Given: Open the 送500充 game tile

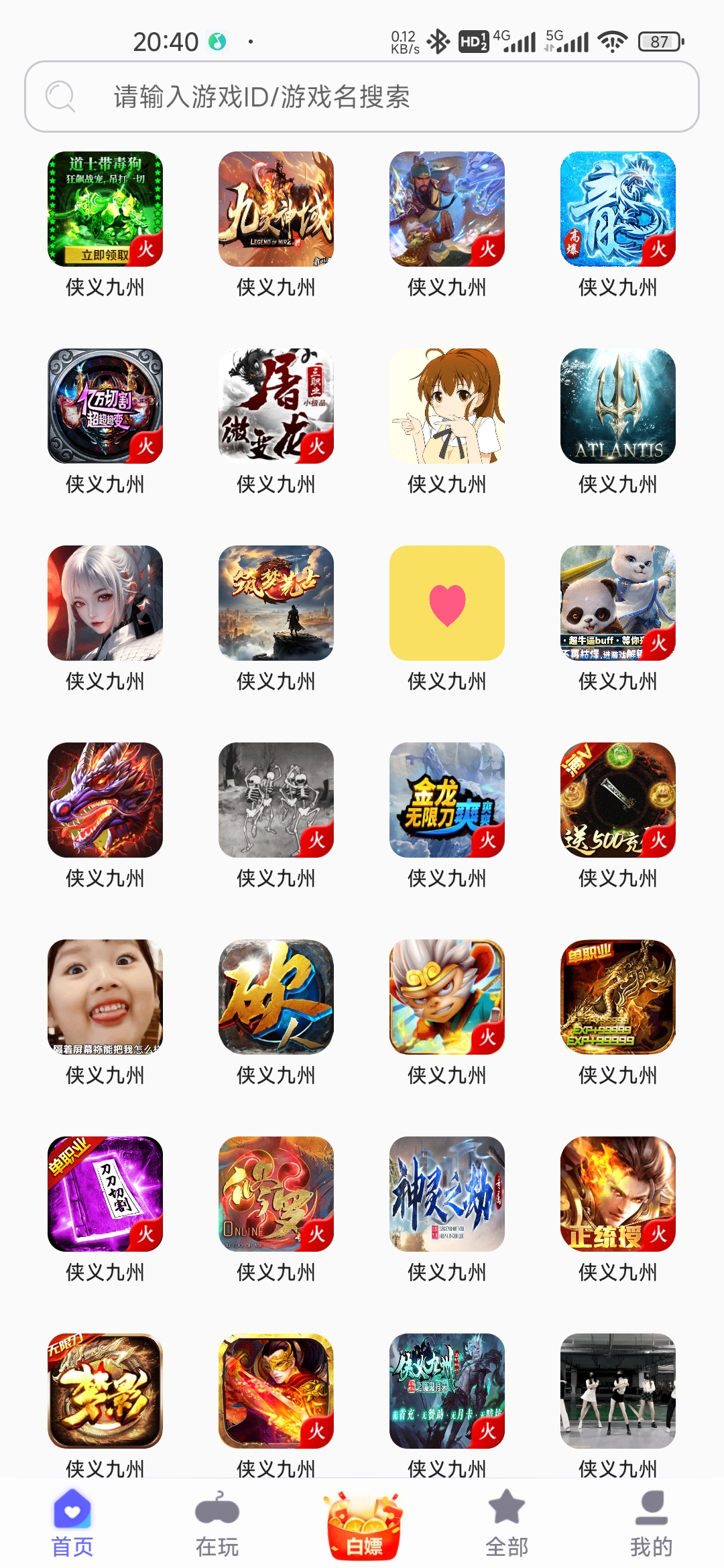Looking at the screenshot, I should click(x=617, y=800).
